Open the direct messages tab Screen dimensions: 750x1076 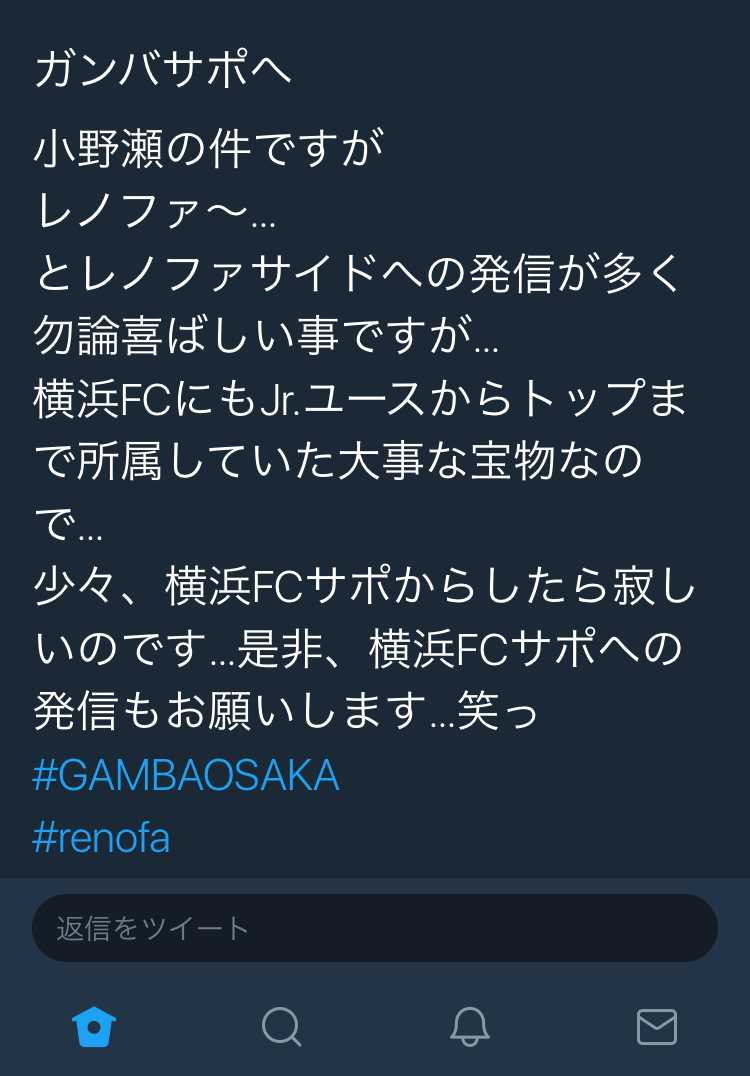pyautogui.click(x=656, y=1026)
